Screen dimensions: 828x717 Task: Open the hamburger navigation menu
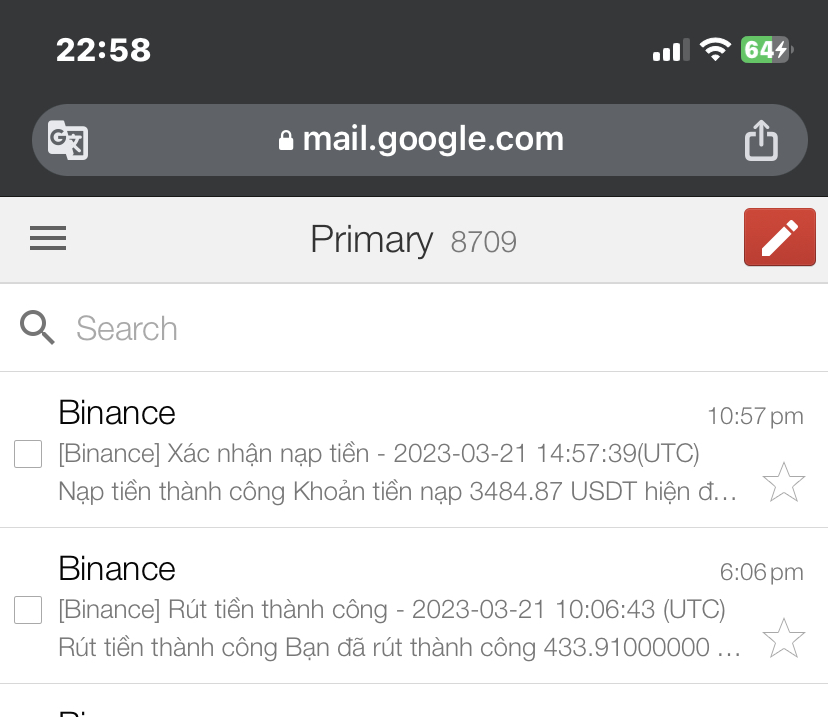click(48, 239)
